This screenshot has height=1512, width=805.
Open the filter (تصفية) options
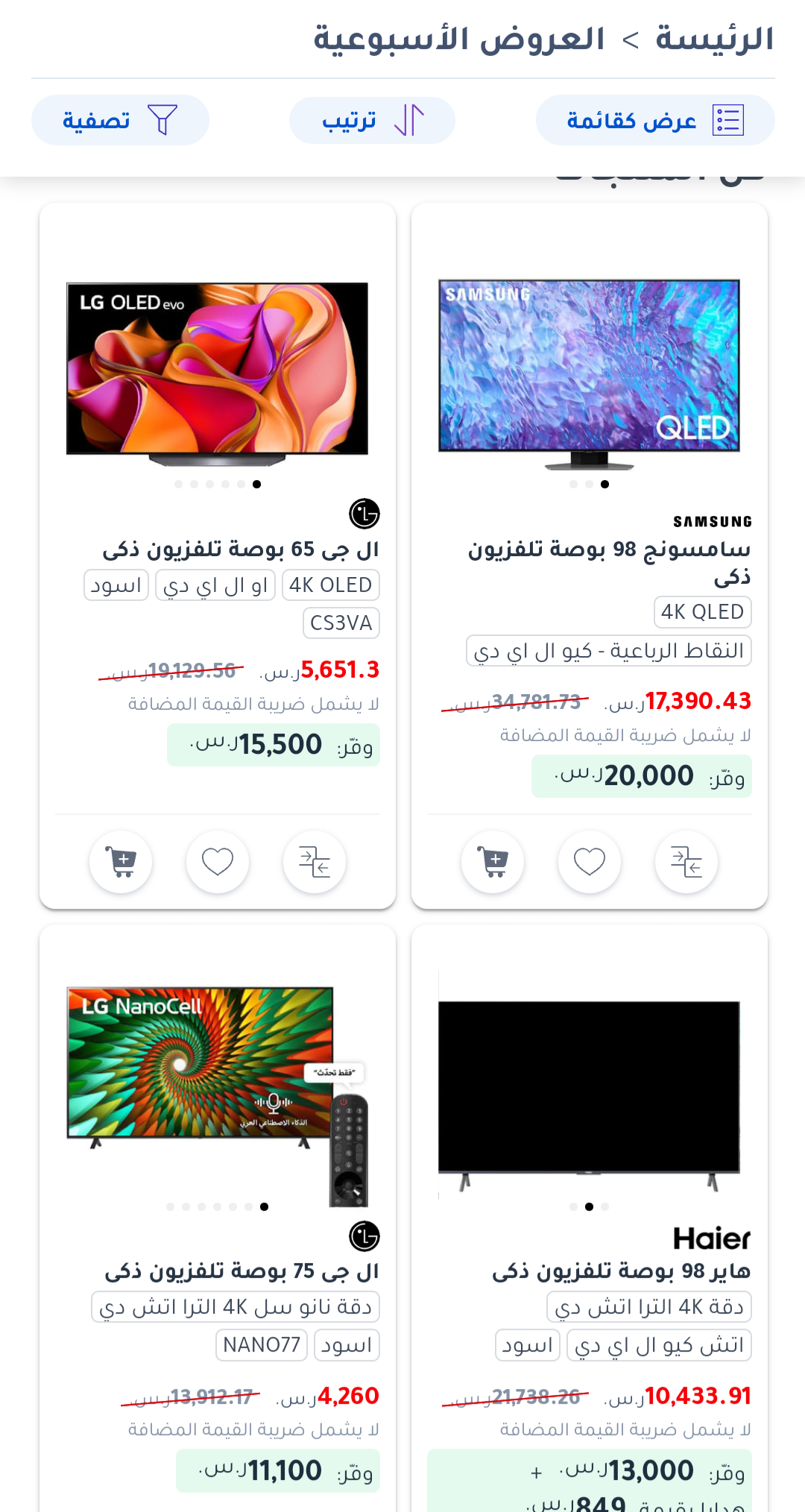point(120,120)
